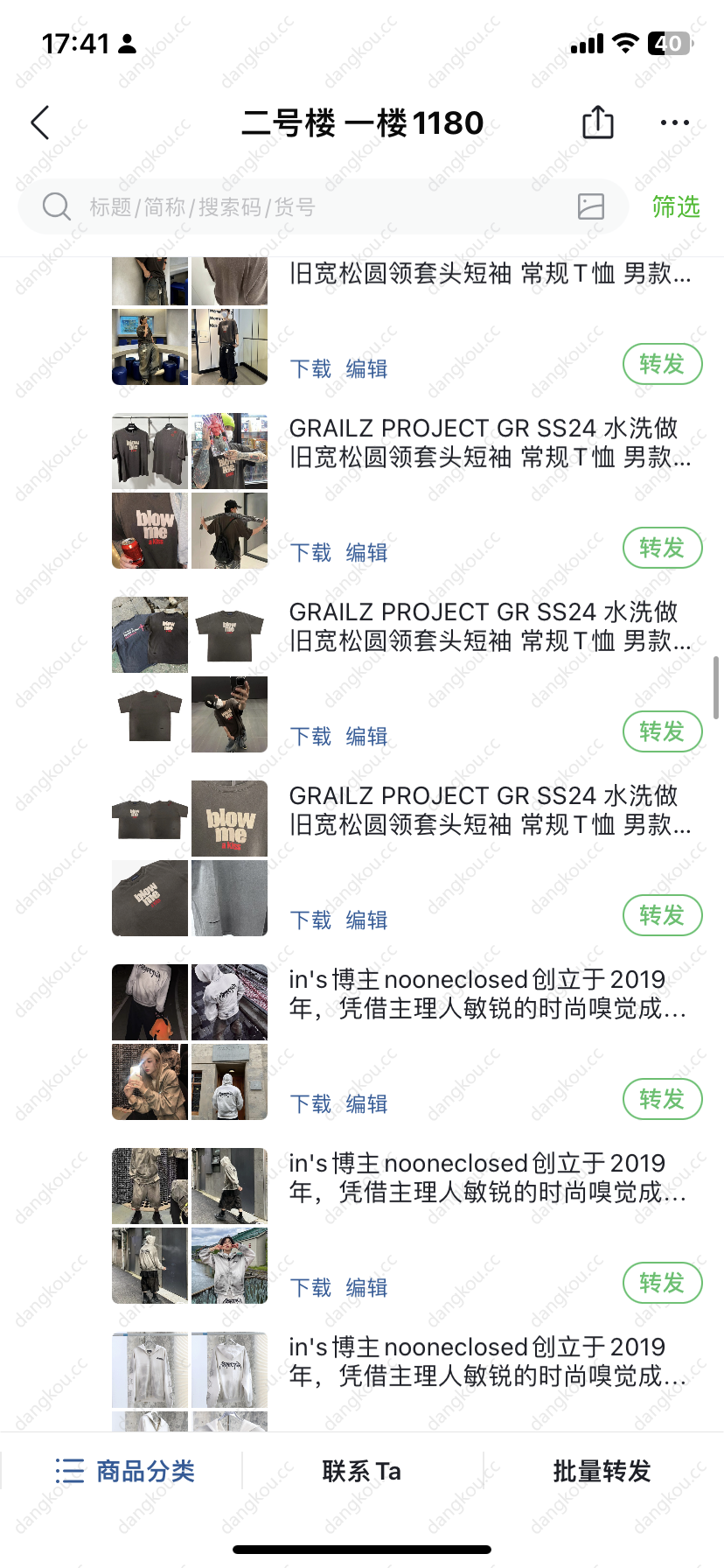This screenshot has height=1568, width=724.
Task: Download the GRAILZ listing with red can photo
Action: point(310,553)
